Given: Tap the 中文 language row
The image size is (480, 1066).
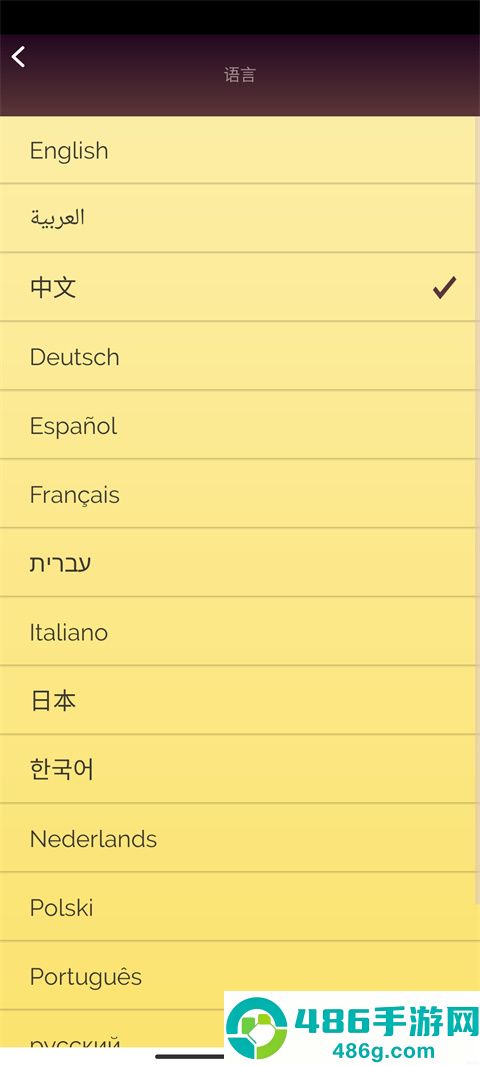Looking at the screenshot, I should (238, 288).
